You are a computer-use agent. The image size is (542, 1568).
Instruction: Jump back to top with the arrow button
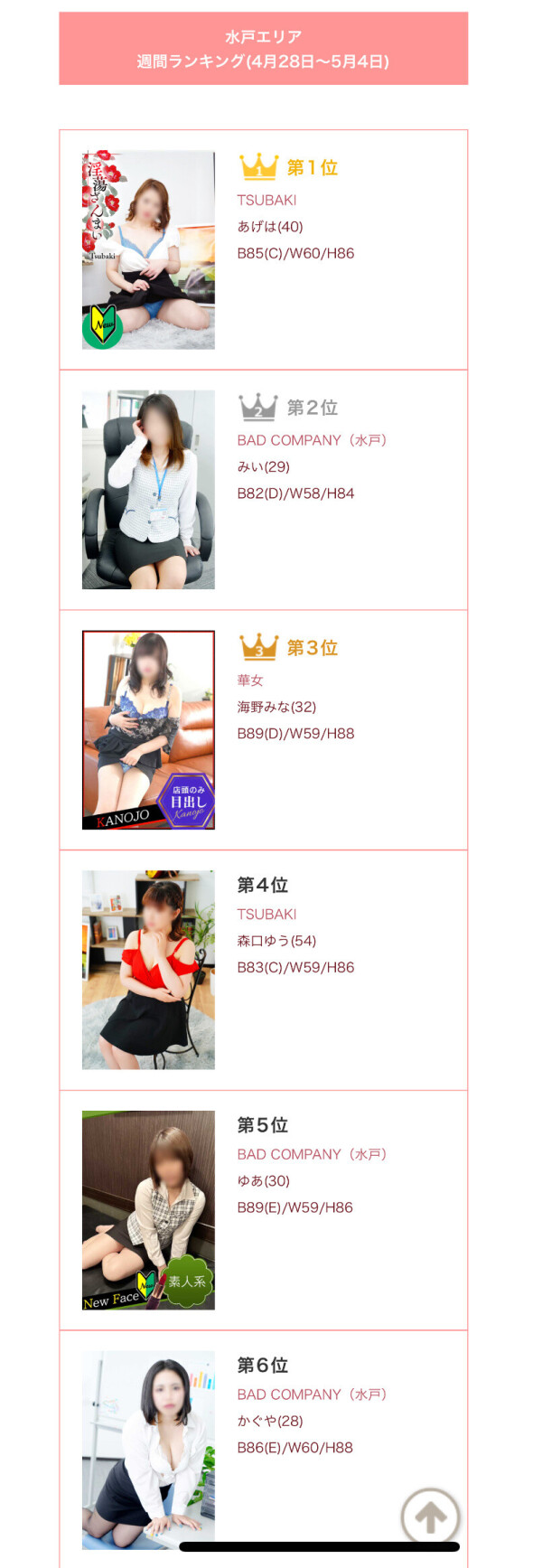pos(430,1517)
